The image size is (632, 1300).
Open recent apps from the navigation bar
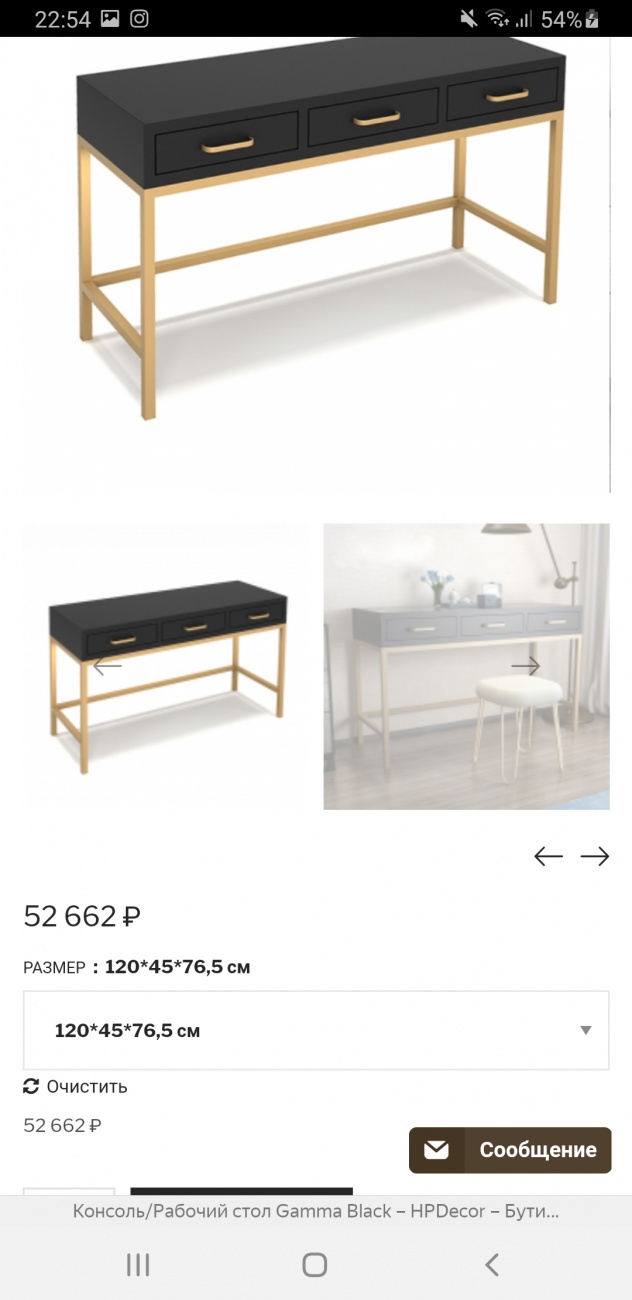click(x=138, y=1265)
